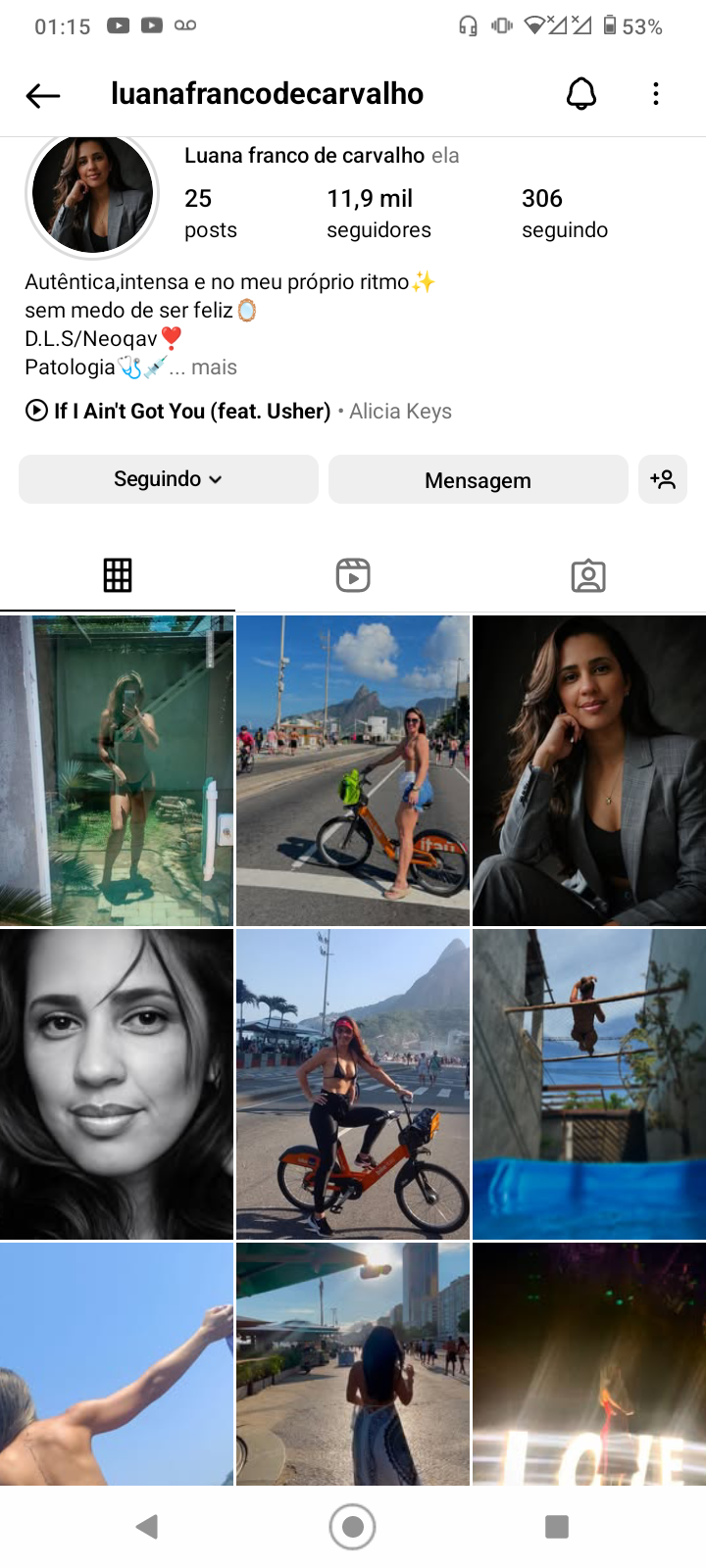Open the LOVE neon sign post
Image resolution: width=706 pixels, height=1568 pixels.
click(588, 1364)
